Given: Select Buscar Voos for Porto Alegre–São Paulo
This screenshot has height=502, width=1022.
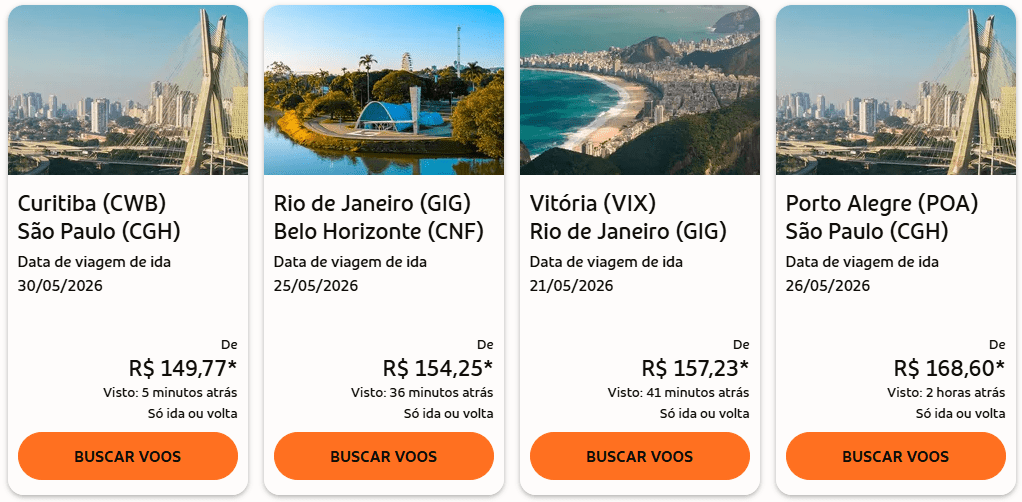Looking at the screenshot, I should pos(896,456).
